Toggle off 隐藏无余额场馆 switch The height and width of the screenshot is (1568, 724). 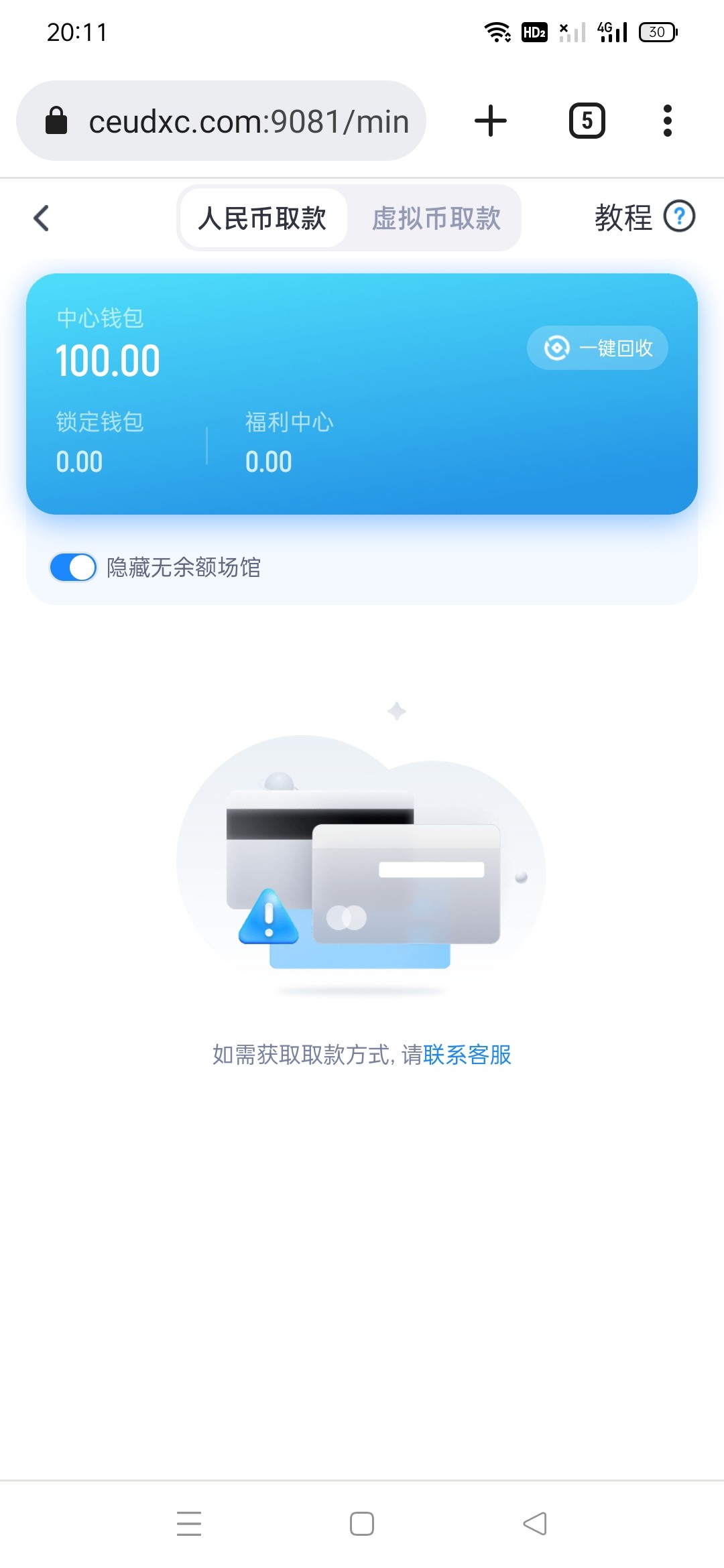pos(73,568)
